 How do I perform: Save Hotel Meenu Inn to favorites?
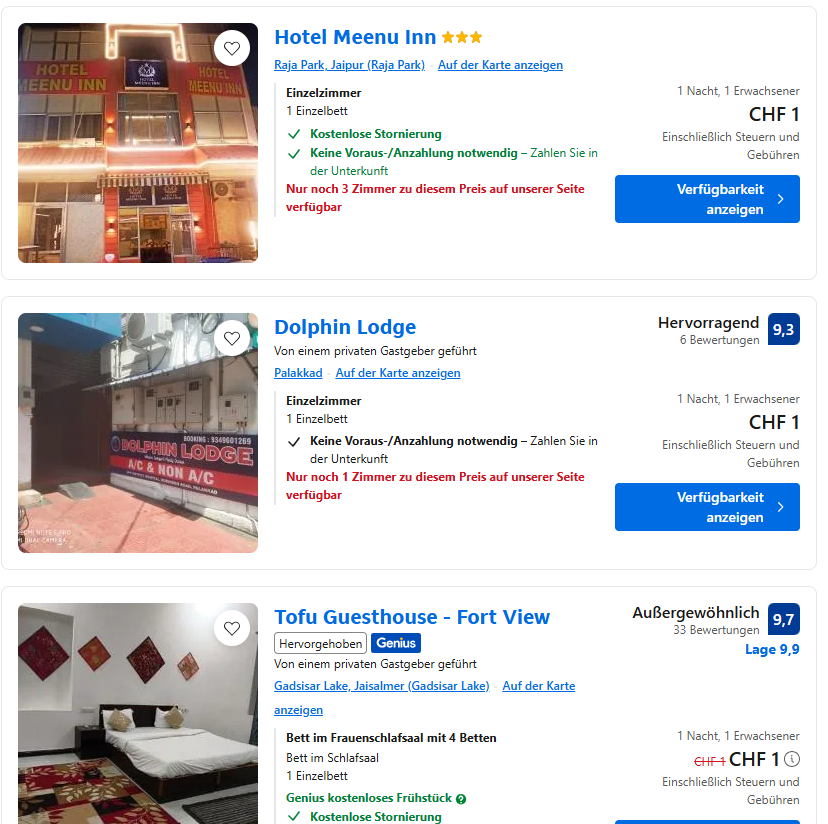(x=232, y=48)
